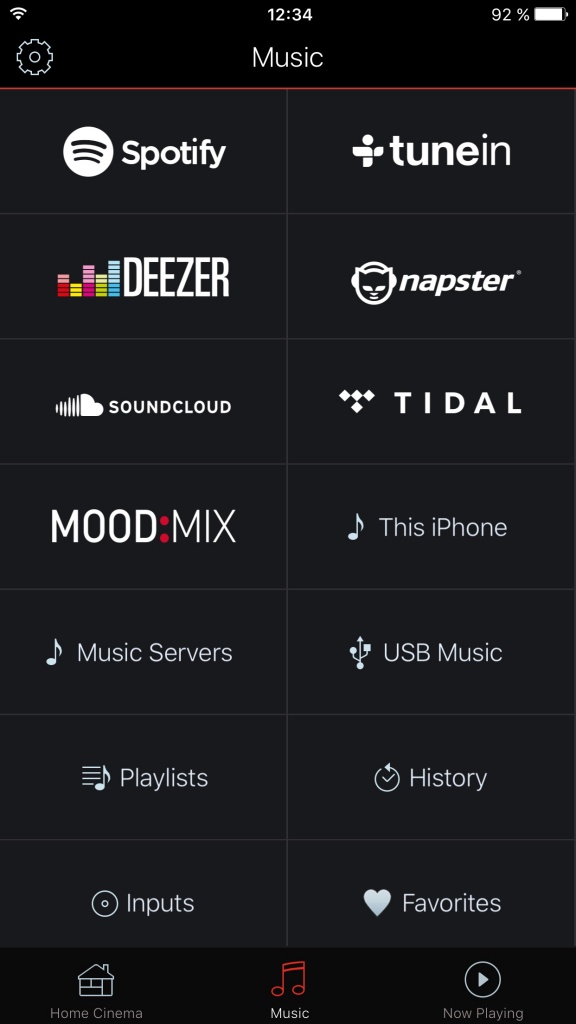Browse music on This iPhone
Viewport: 576px width, 1024px height.
[431, 527]
